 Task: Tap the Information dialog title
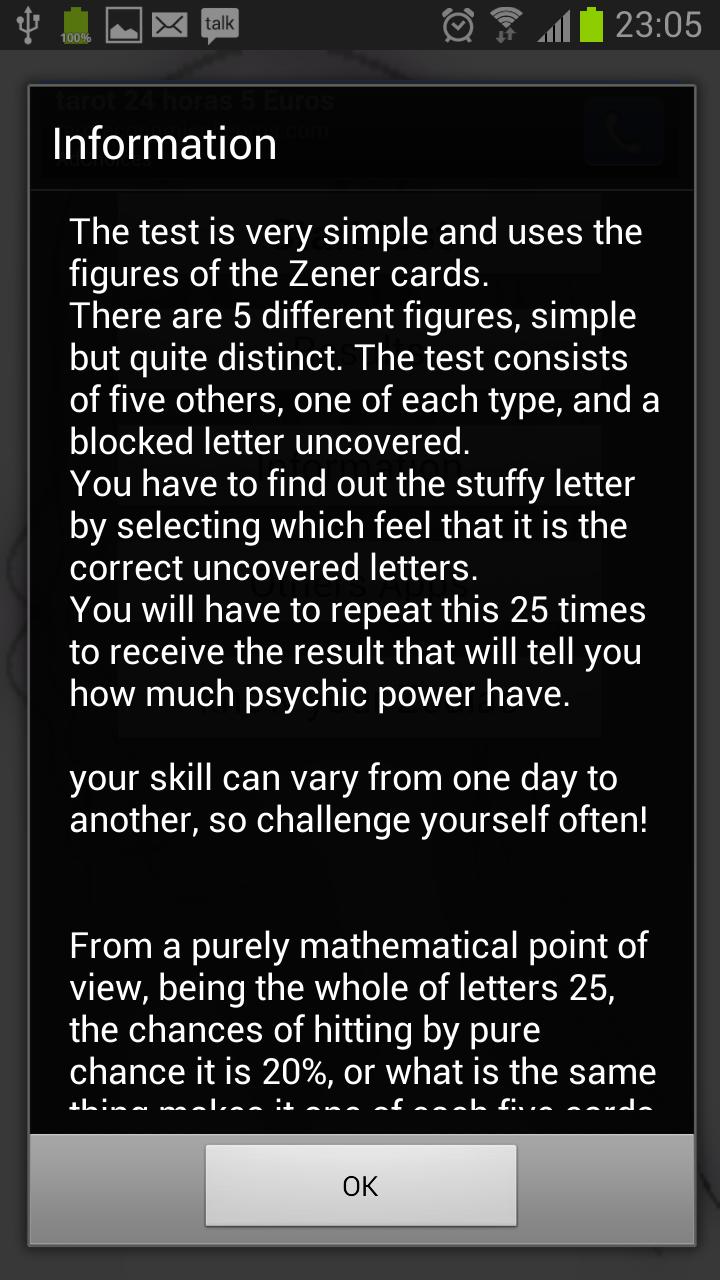pos(163,143)
